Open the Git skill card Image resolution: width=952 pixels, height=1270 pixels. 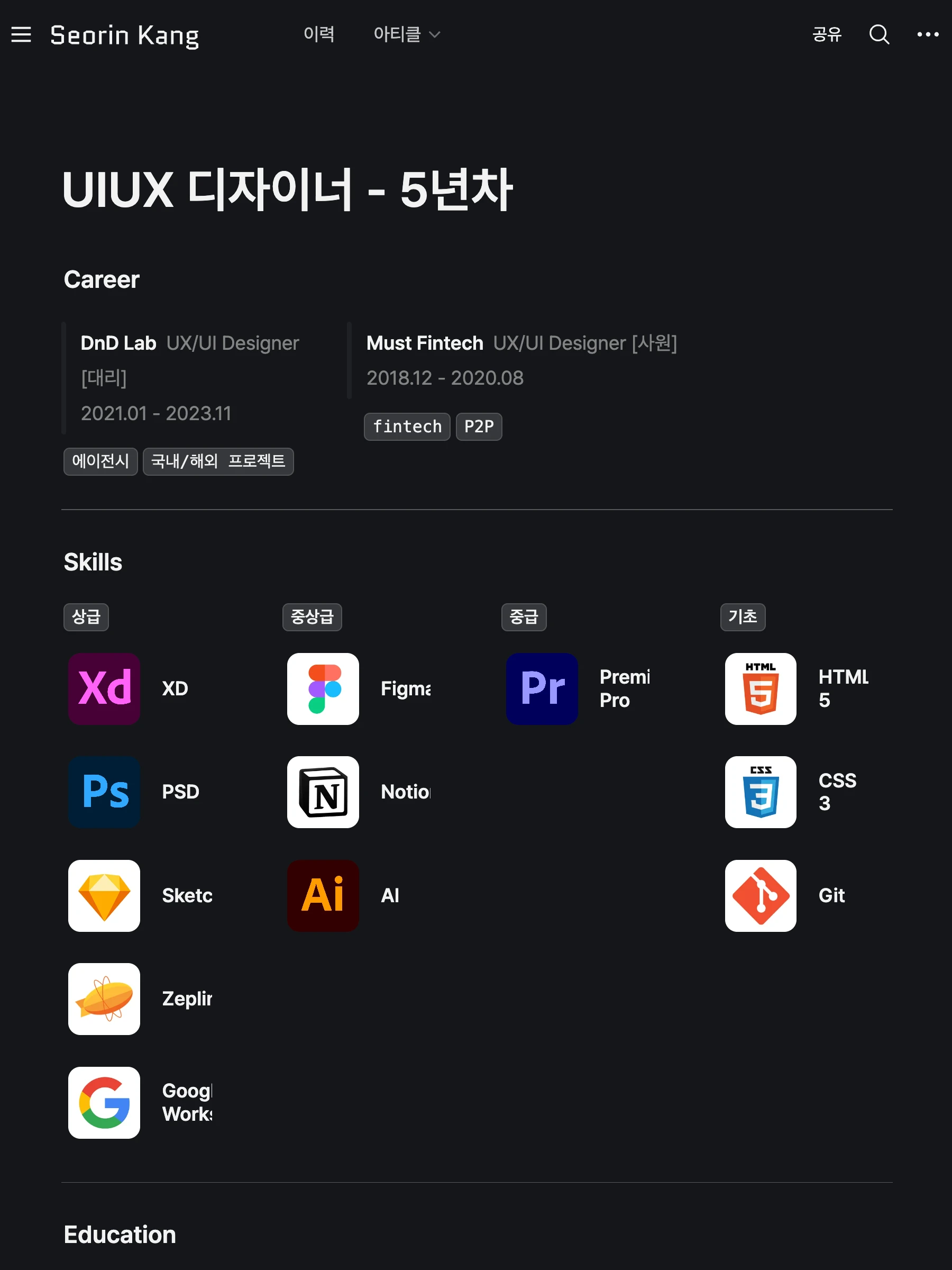point(797,895)
